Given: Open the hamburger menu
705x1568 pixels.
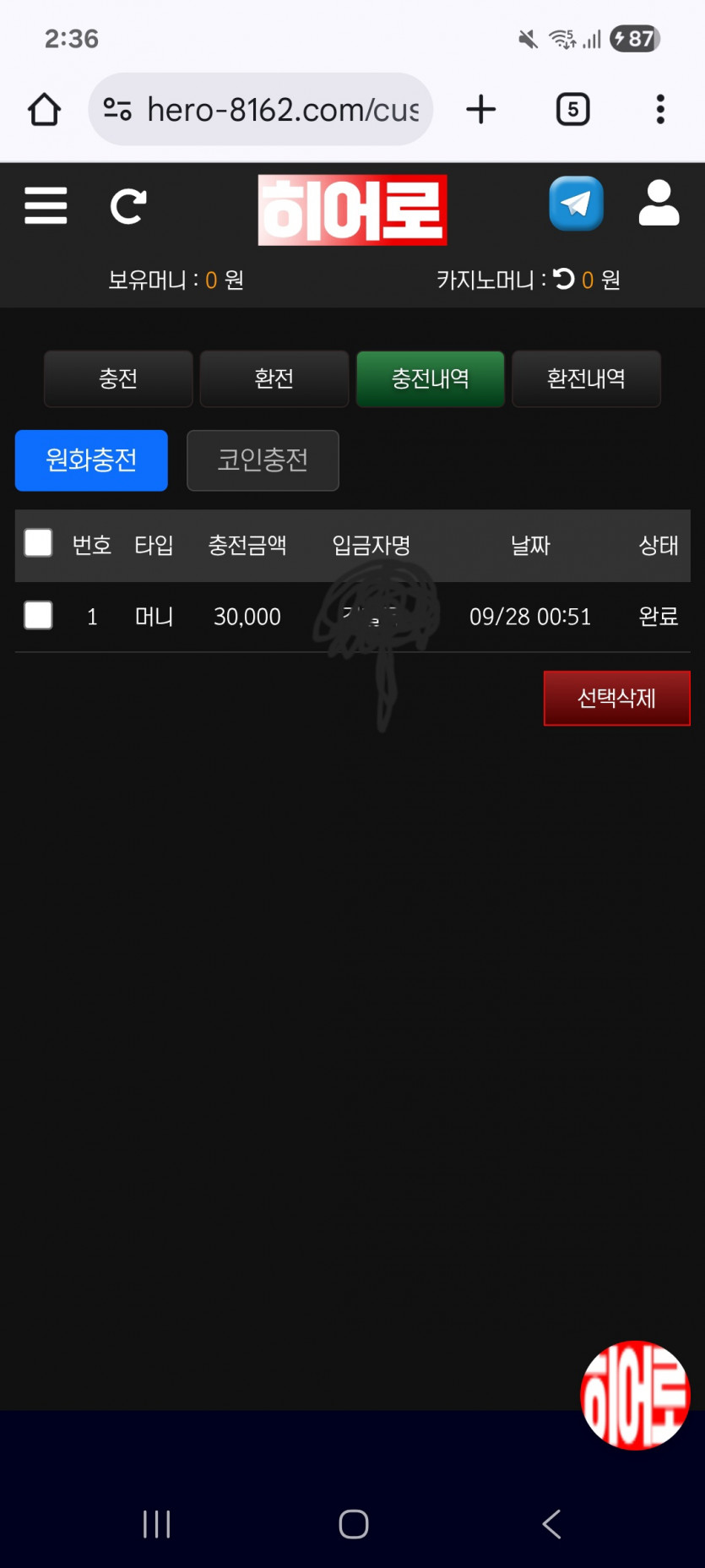Looking at the screenshot, I should point(46,205).
